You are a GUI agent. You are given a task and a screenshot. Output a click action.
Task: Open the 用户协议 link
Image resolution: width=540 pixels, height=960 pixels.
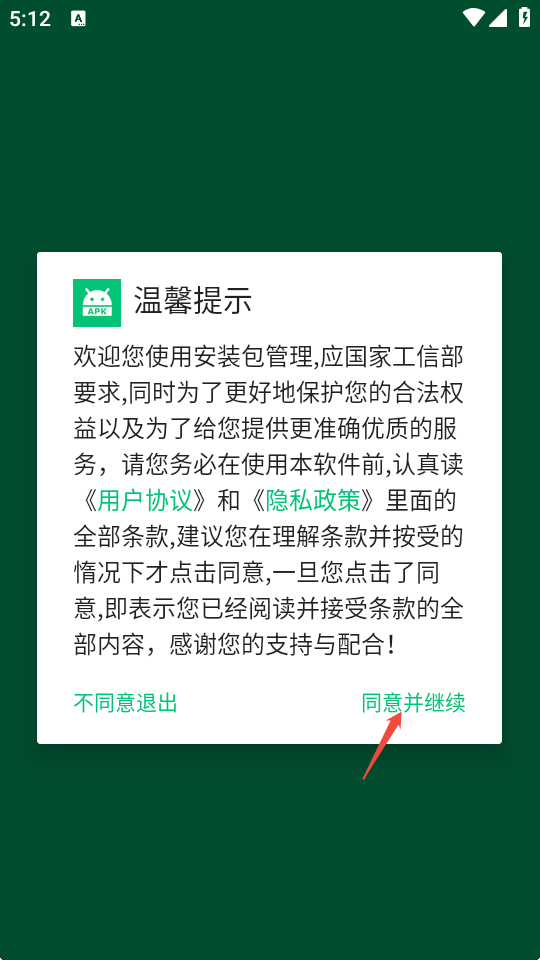(145, 501)
